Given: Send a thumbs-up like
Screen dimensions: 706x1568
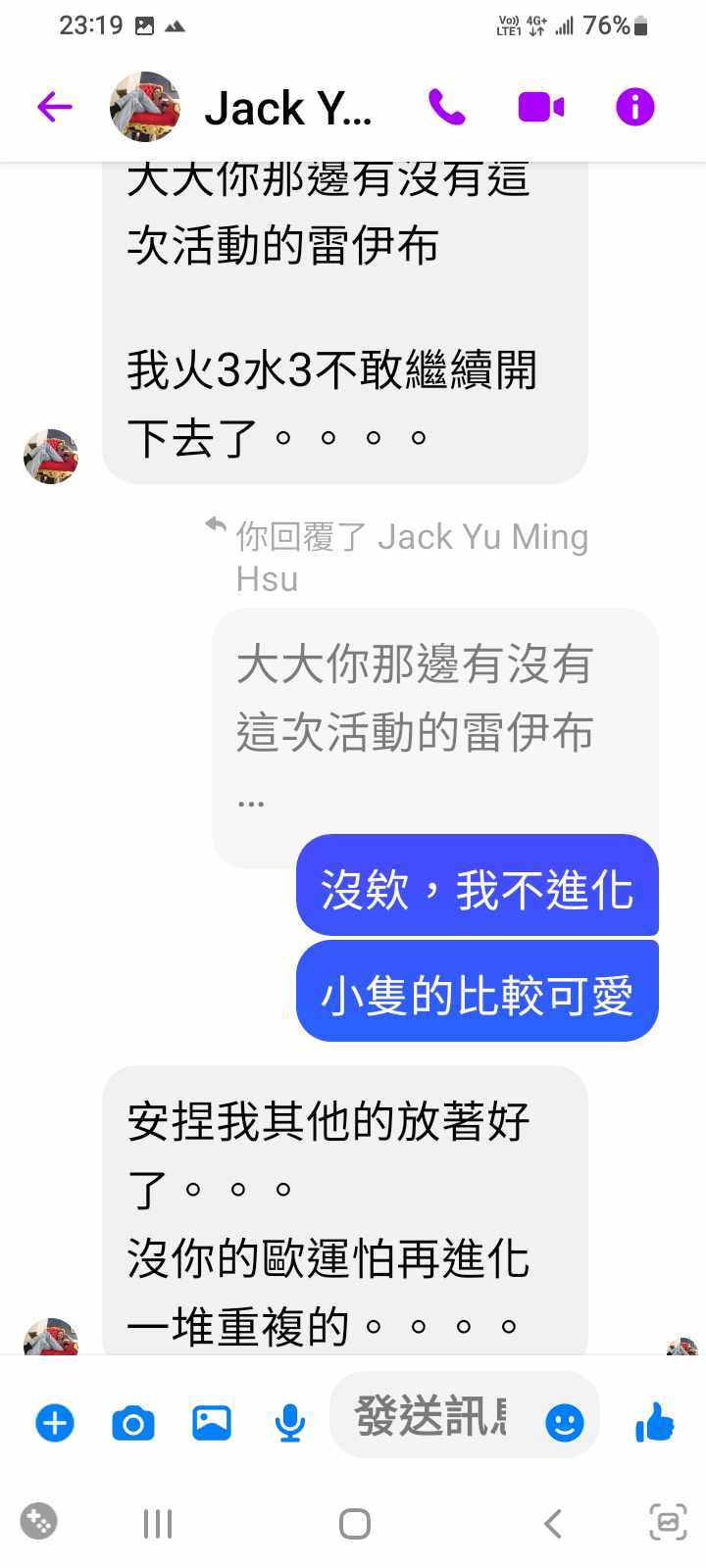Looking at the screenshot, I should 655,1422.
